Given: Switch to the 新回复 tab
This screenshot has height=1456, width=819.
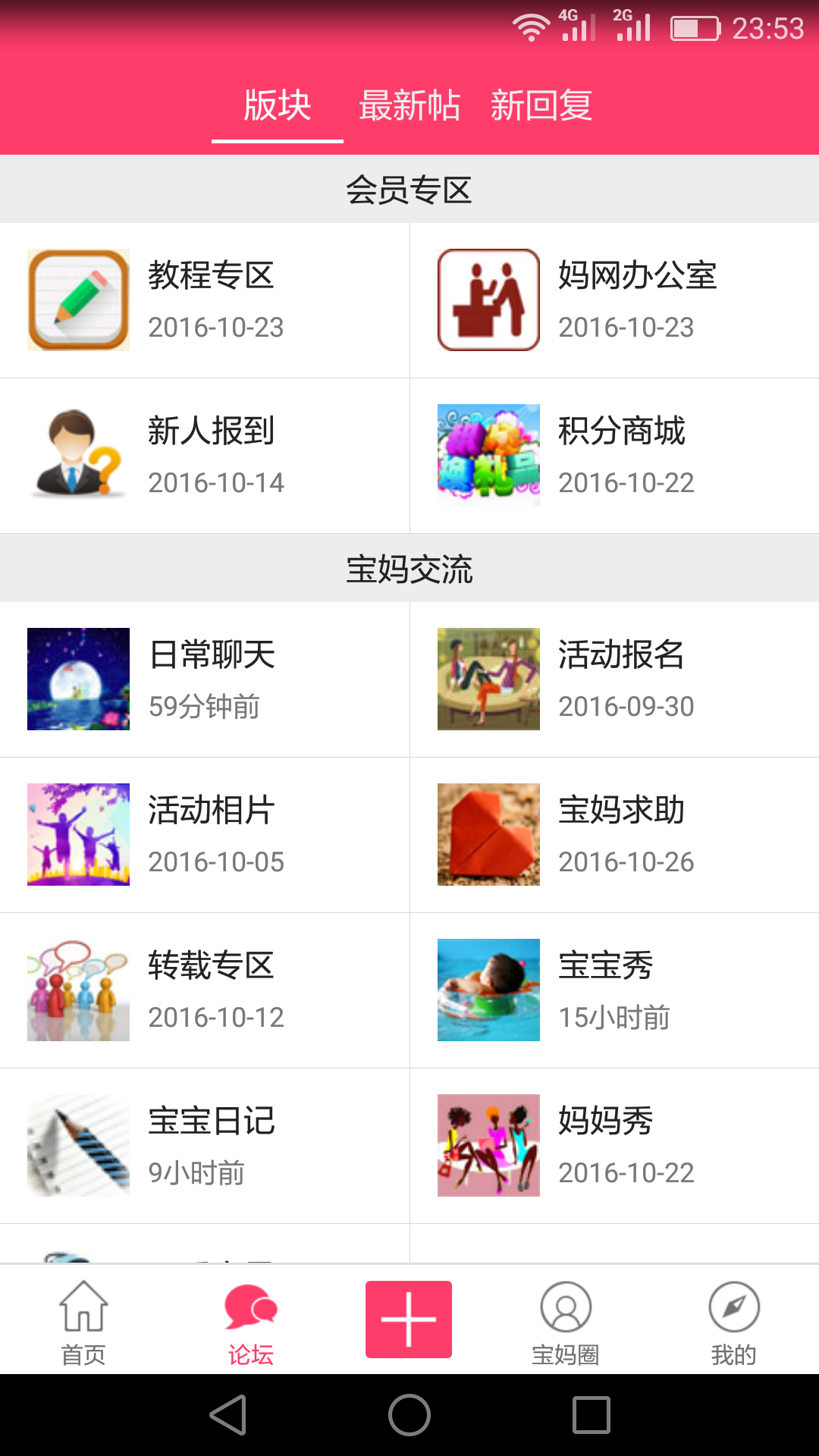Looking at the screenshot, I should (541, 105).
